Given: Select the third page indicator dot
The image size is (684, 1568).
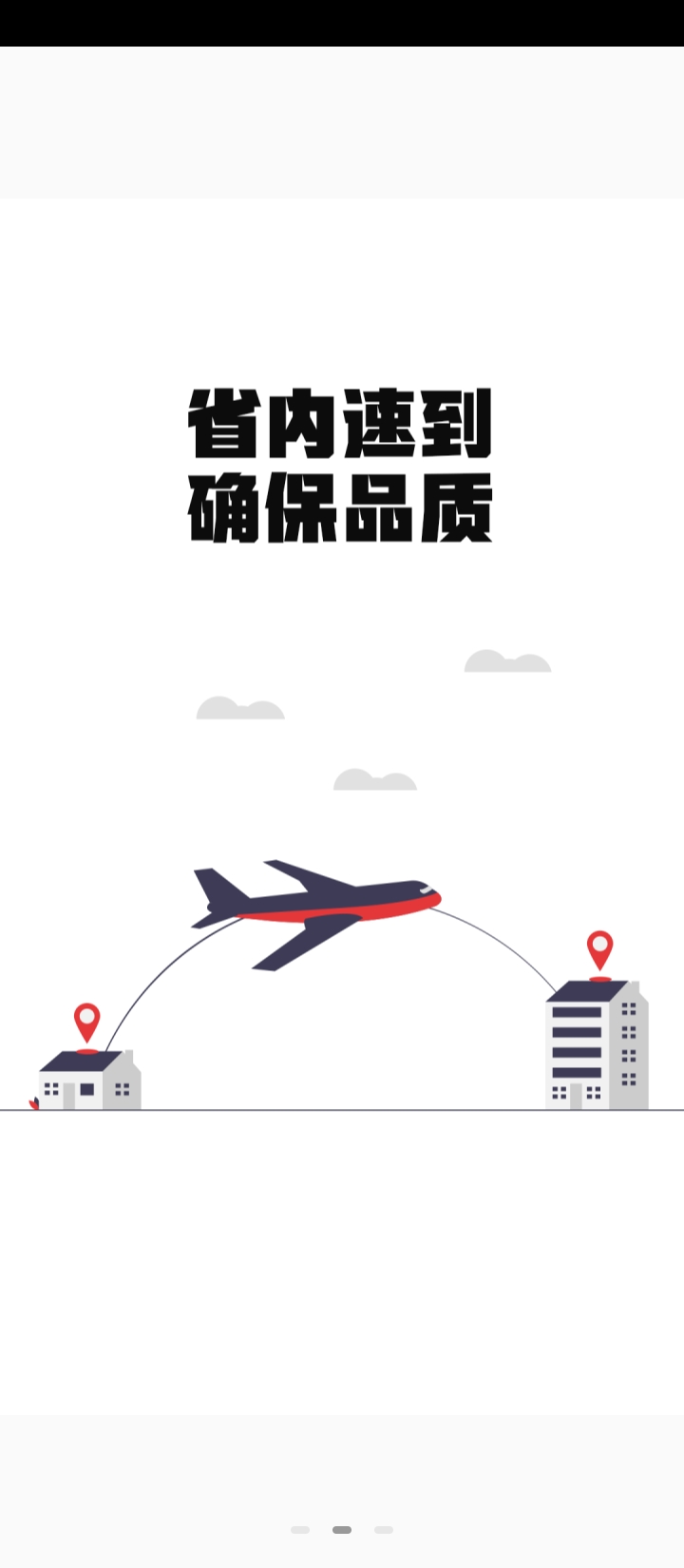Looking at the screenshot, I should 384,1530.
